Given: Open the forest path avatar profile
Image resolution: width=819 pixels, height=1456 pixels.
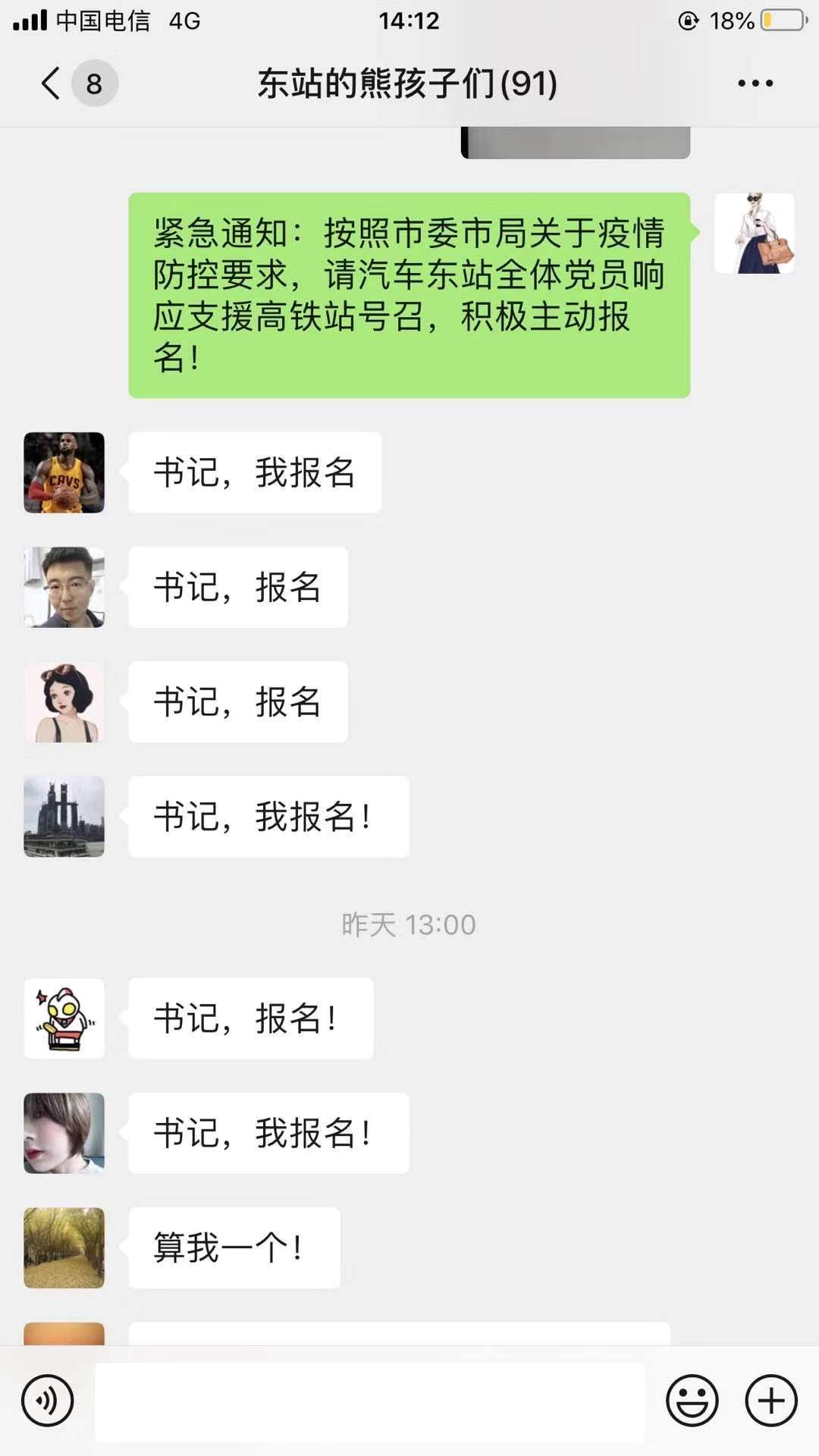Looking at the screenshot, I should tap(64, 1247).
